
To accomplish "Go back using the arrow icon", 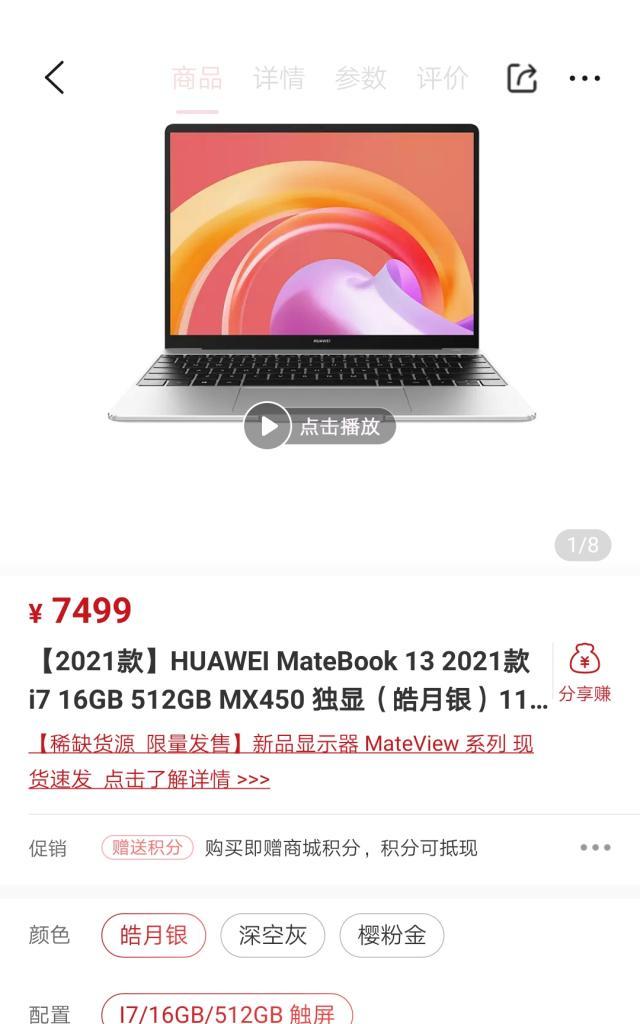I will (55, 77).
